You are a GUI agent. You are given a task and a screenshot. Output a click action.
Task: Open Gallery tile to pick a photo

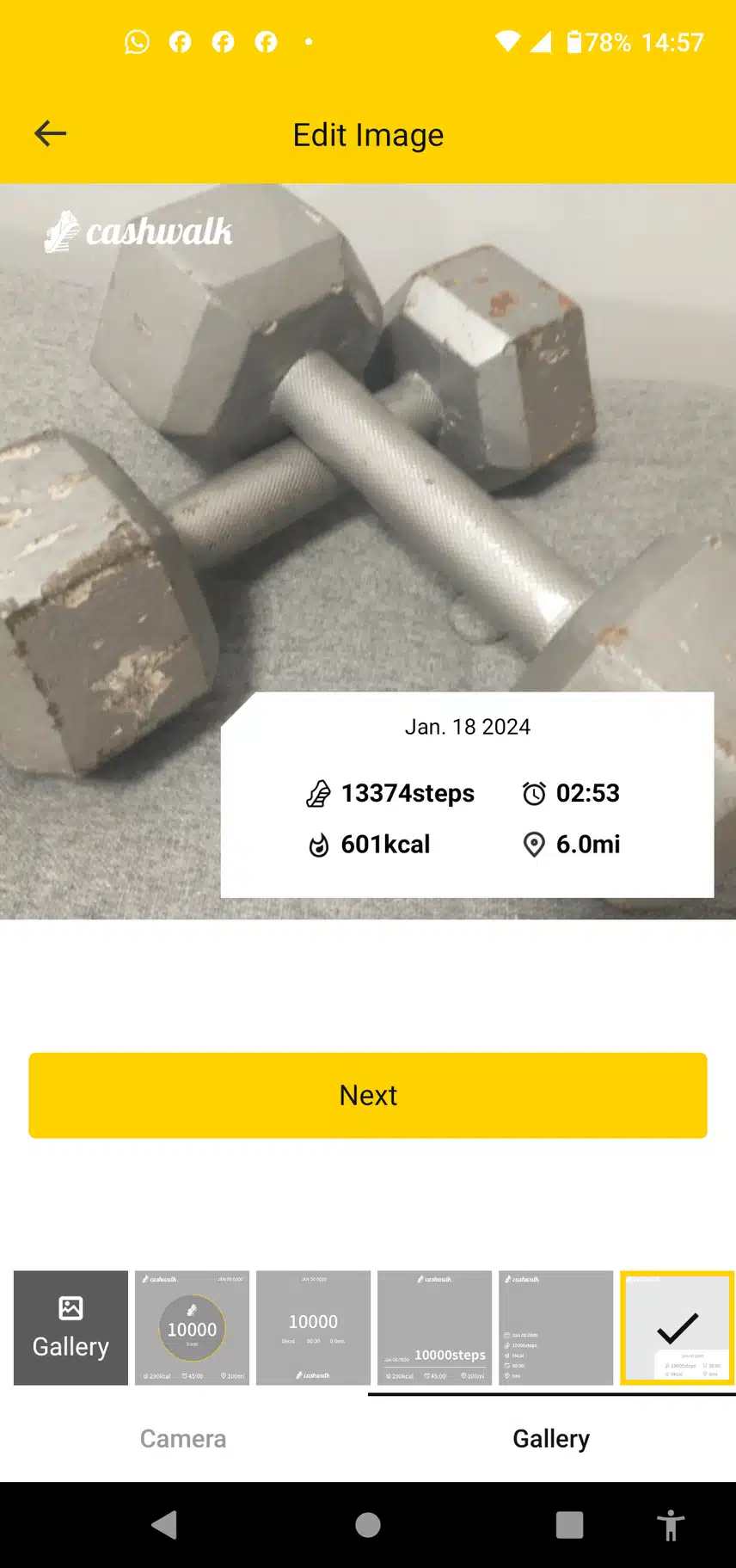71,1327
